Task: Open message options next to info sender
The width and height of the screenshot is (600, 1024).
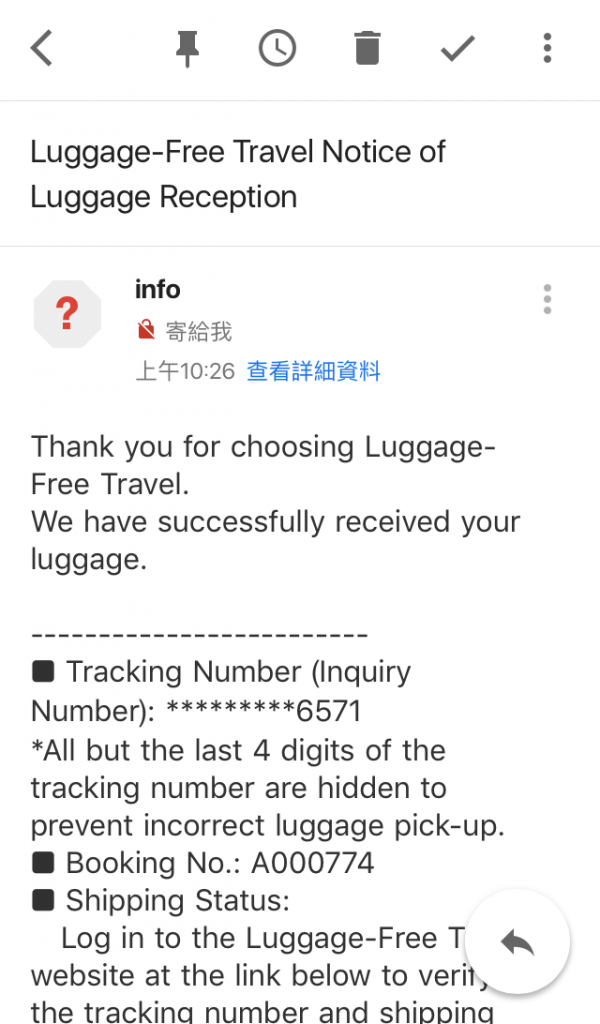Action: point(546,299)
